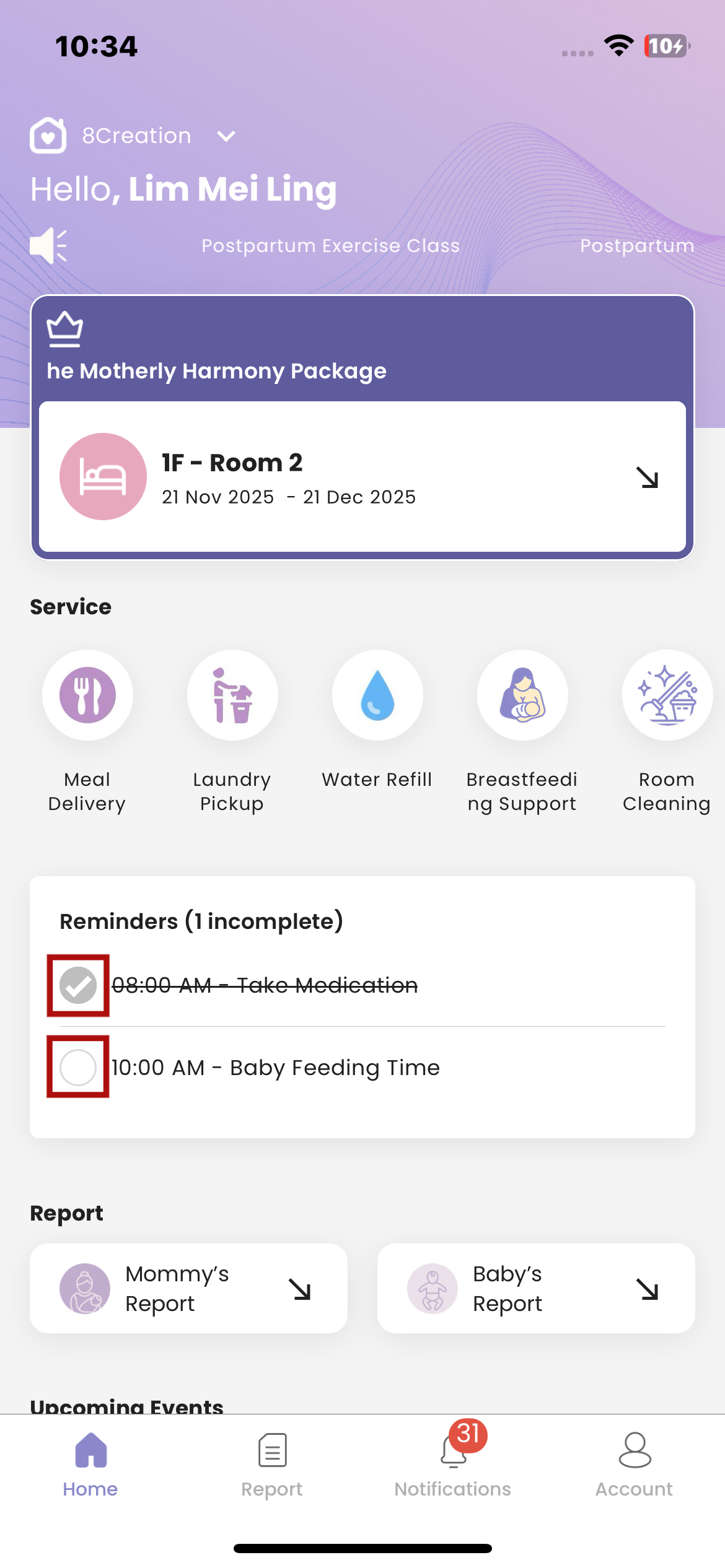Tap the pink bed icon for Room 2
The image size is (725, 1568).
click(x=103, y=476)
